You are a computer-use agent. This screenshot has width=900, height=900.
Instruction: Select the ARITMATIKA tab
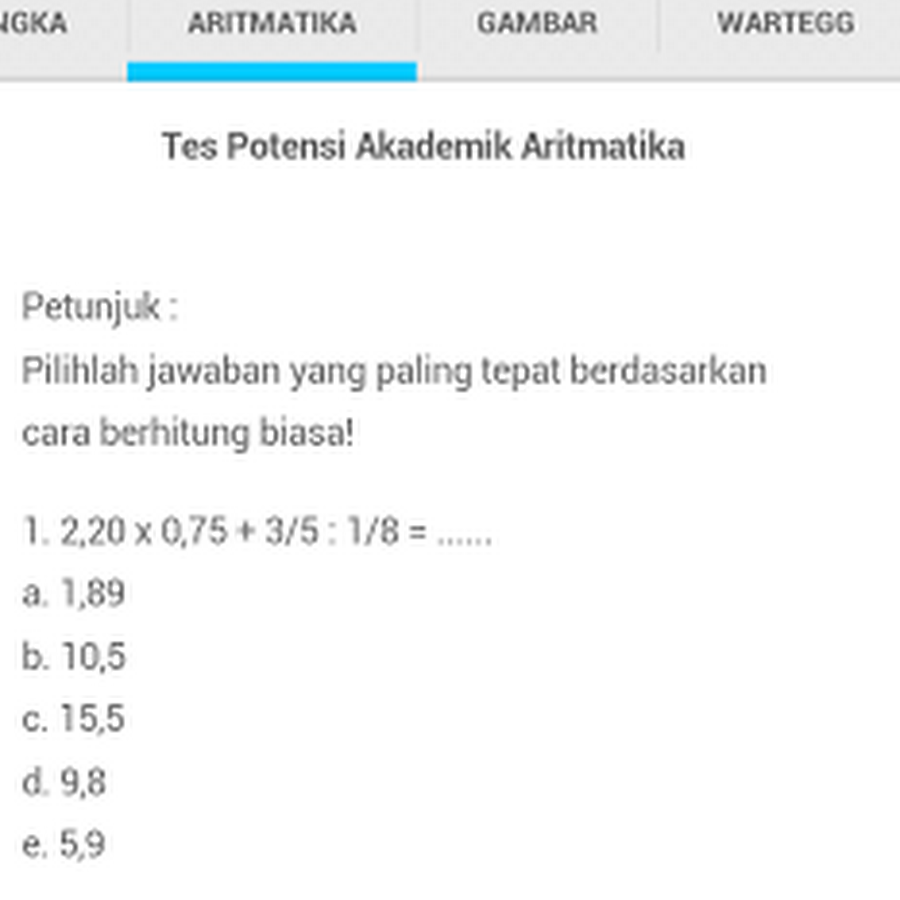coord(272,24)
